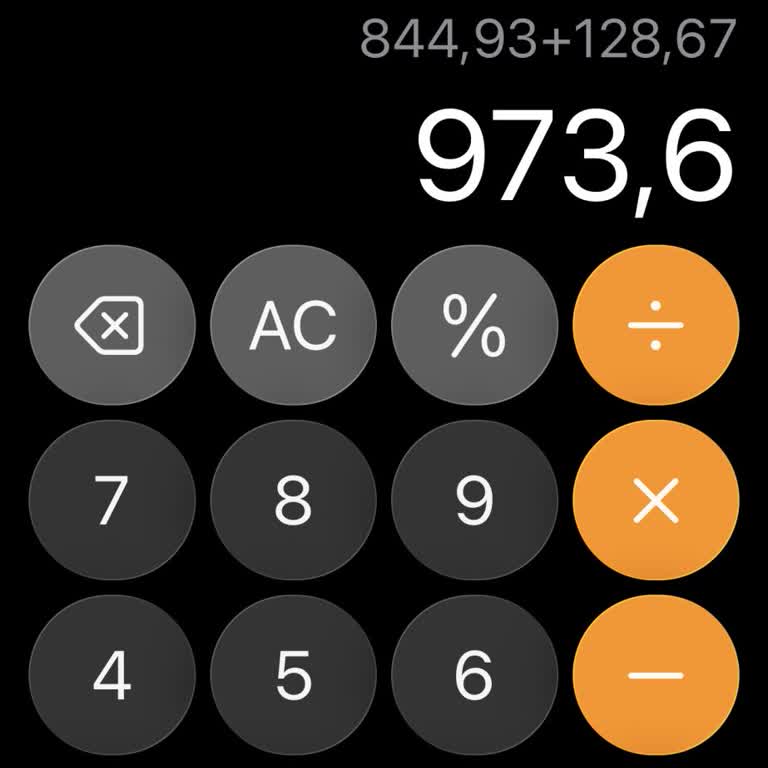768x768 pixels.
Task: Tap the 6 key
Action: pos(474,677)
